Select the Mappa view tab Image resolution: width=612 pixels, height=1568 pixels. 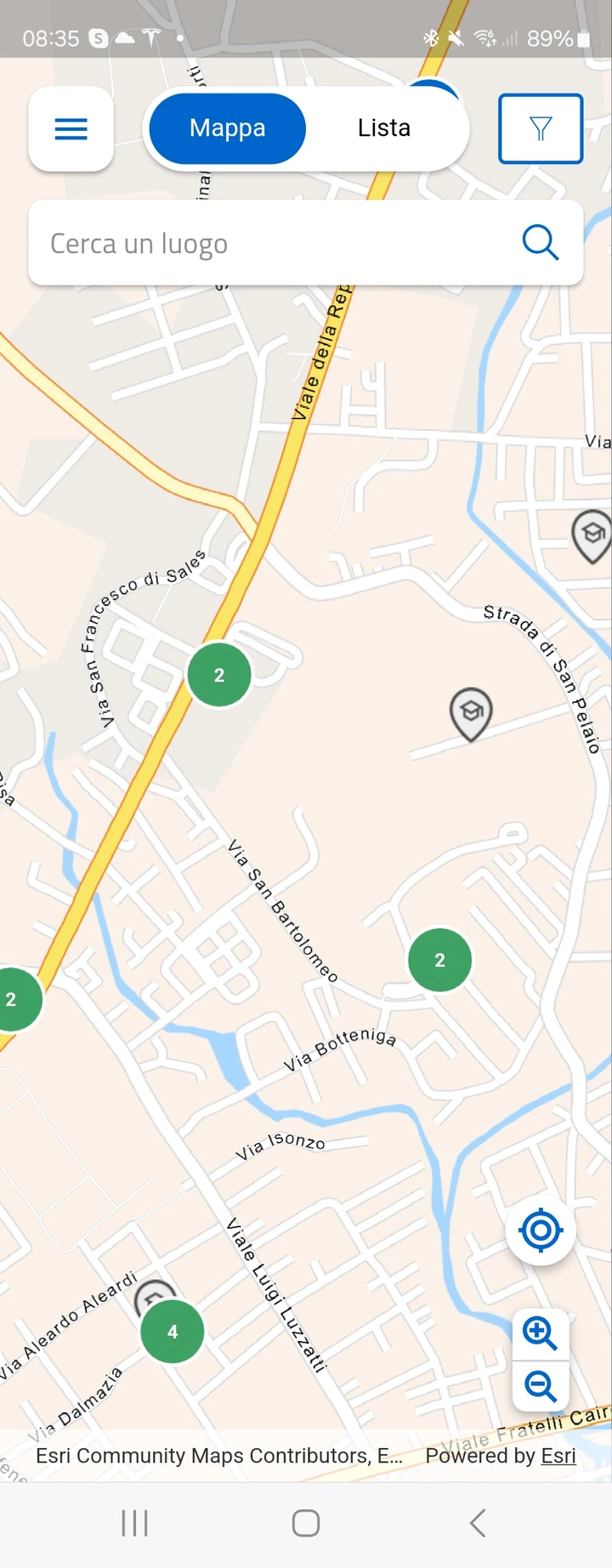[x=227, y=128]
